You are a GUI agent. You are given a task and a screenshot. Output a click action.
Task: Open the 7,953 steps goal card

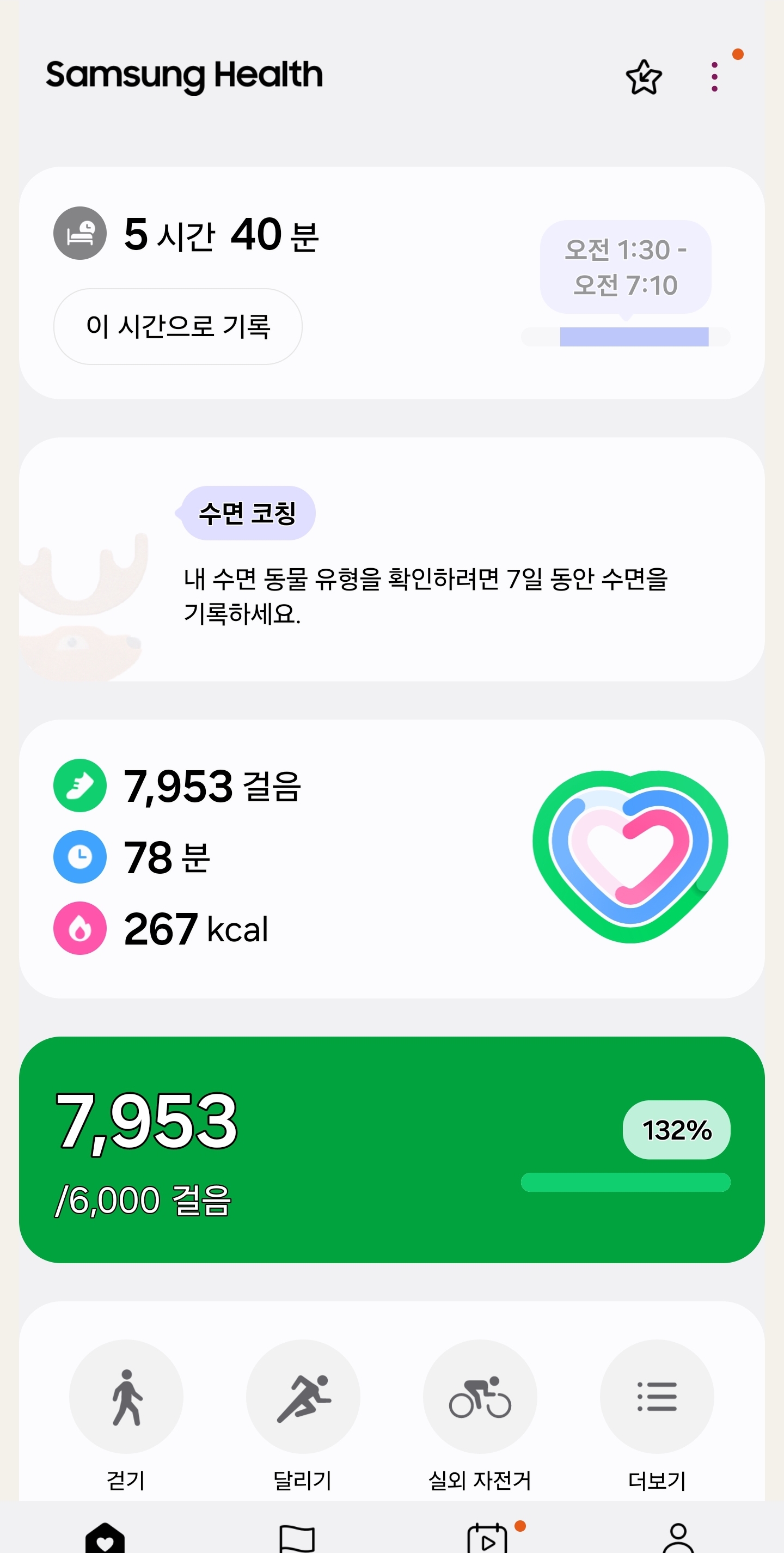(x=391, y=1149)
